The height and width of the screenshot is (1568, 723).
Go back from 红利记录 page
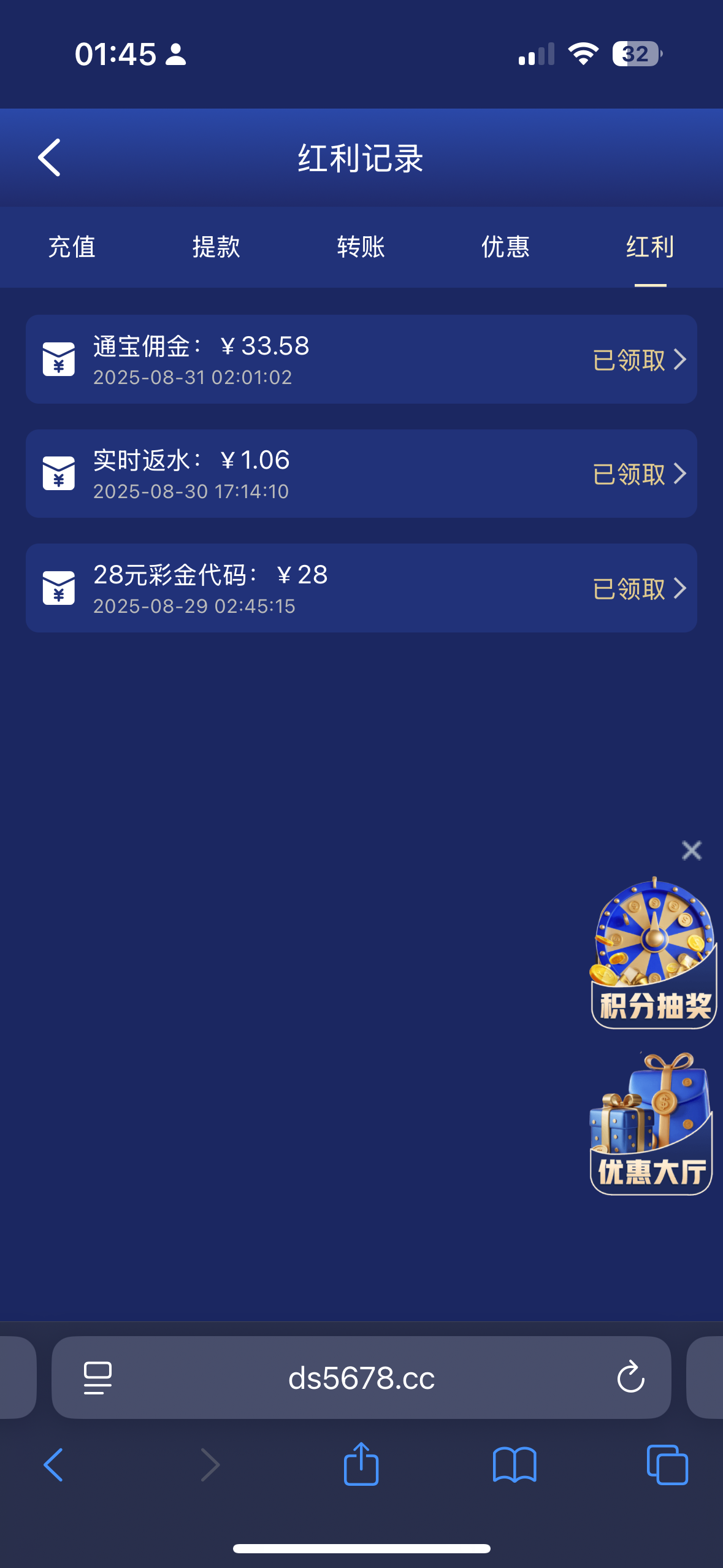(49, 158)
